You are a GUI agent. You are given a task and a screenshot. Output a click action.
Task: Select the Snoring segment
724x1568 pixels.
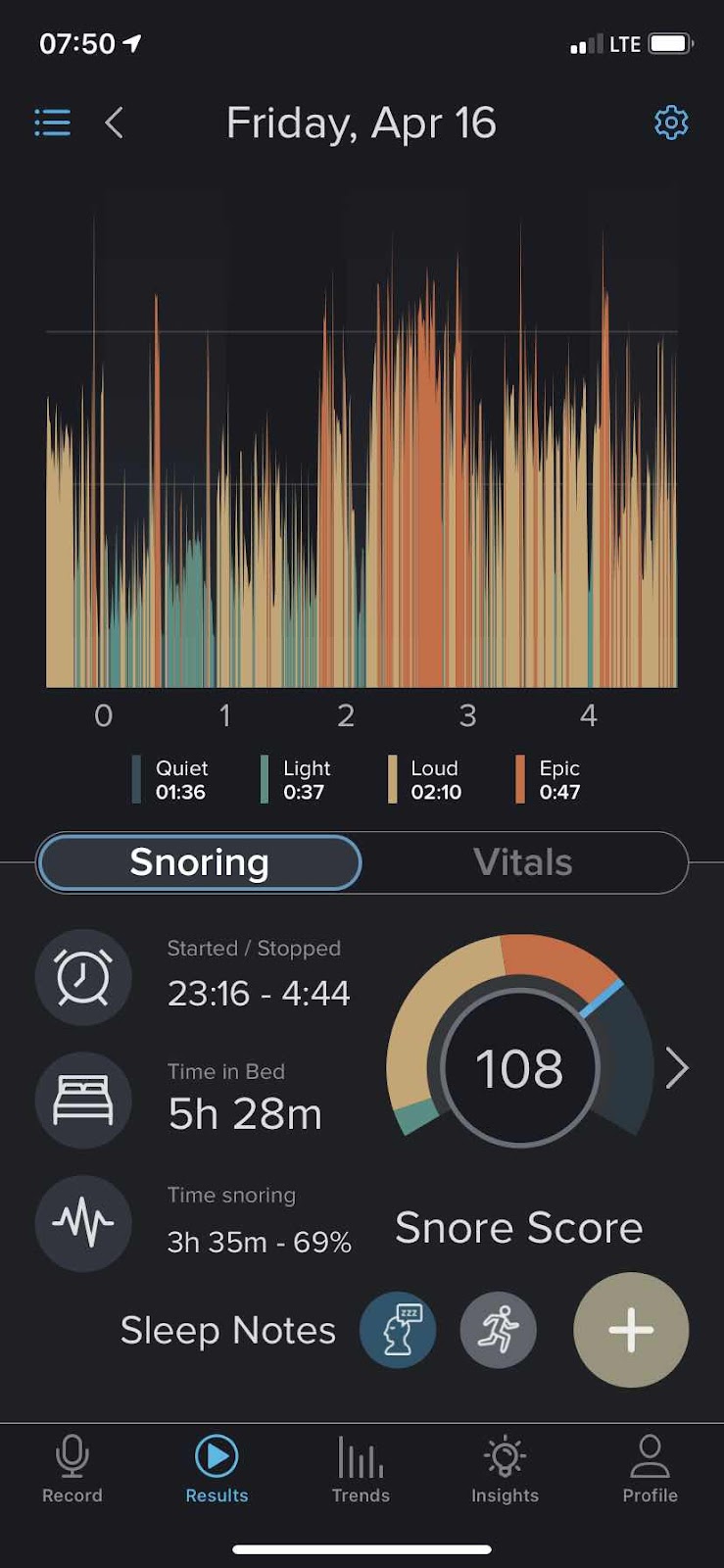[200, 862]
